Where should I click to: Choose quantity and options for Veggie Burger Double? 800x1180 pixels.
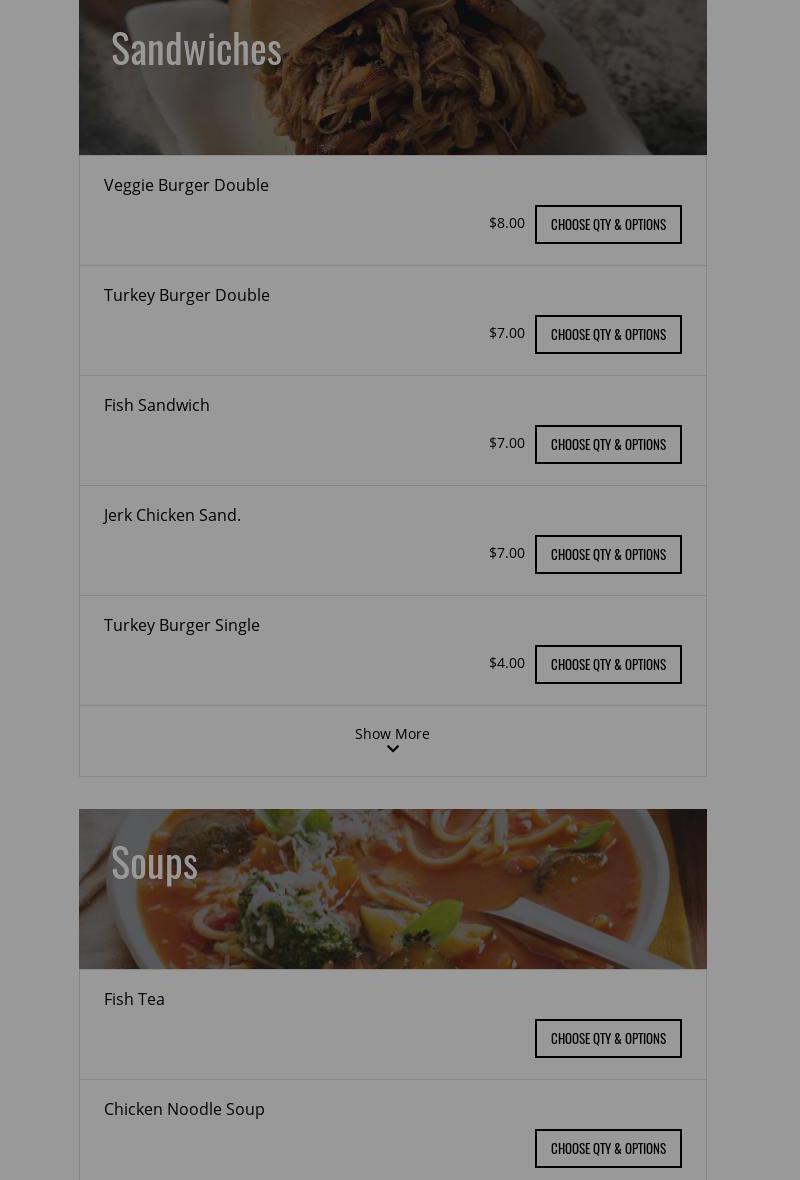coord(608,224)
